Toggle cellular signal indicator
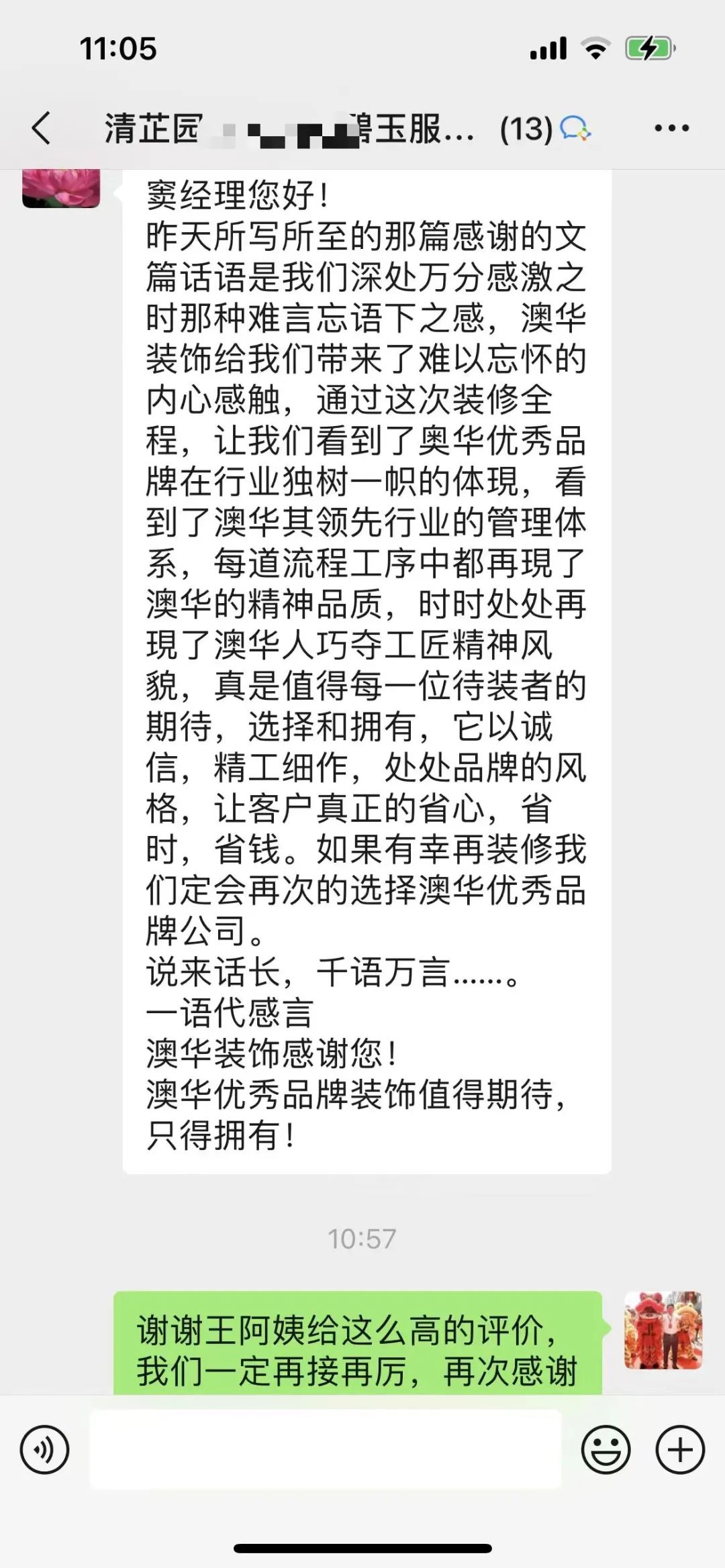725x1568 pixels. (x=550, y=47)
